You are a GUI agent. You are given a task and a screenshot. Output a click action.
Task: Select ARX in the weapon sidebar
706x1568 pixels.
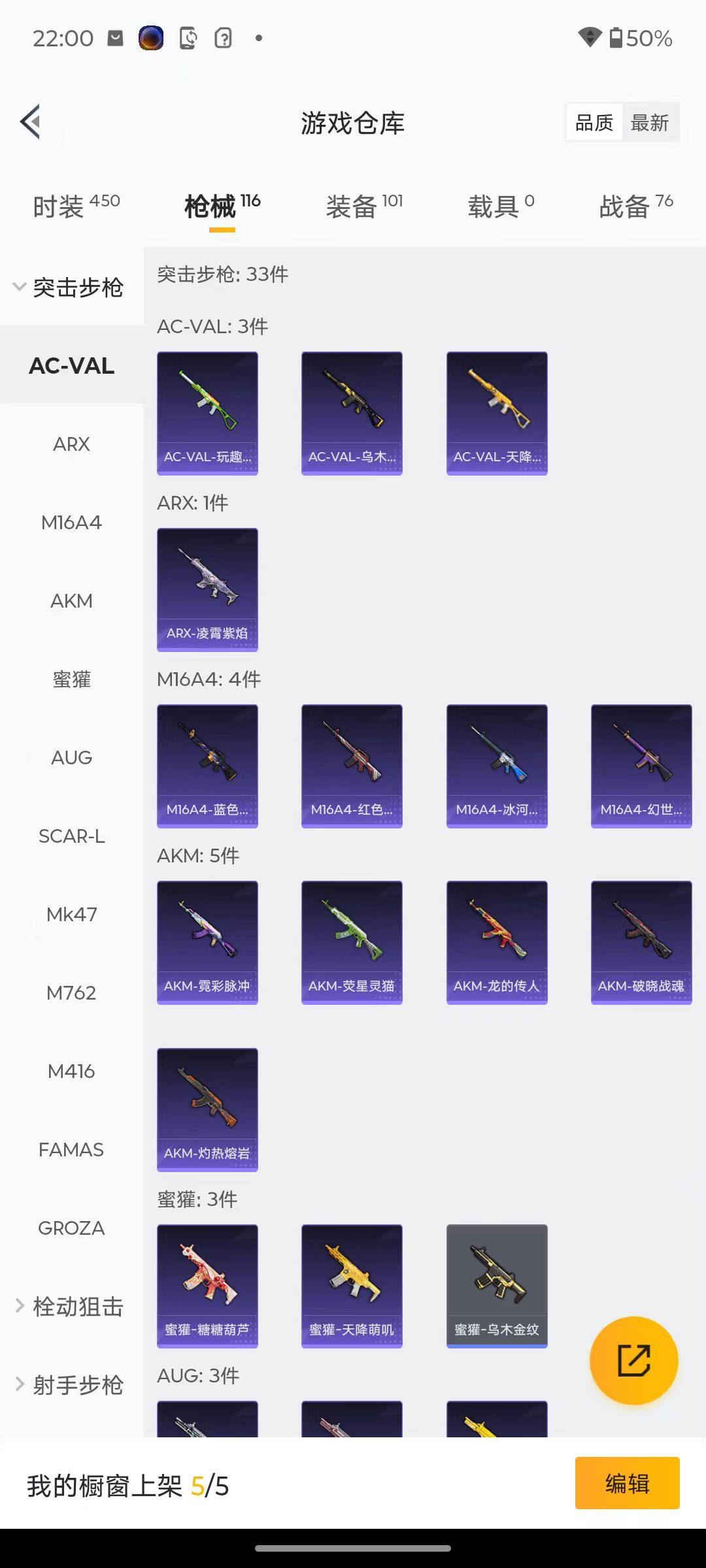coord(71,444)
